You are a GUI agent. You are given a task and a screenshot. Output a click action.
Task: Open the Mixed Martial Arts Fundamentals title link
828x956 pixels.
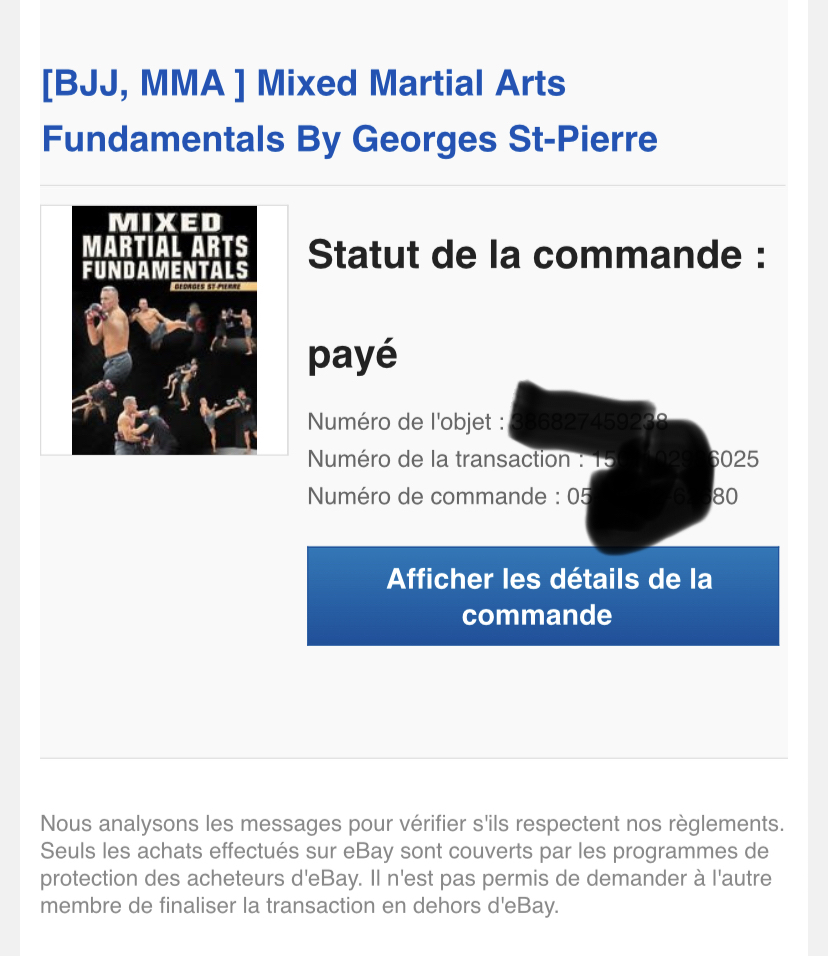pyautogui.click(x=349, y=111)
